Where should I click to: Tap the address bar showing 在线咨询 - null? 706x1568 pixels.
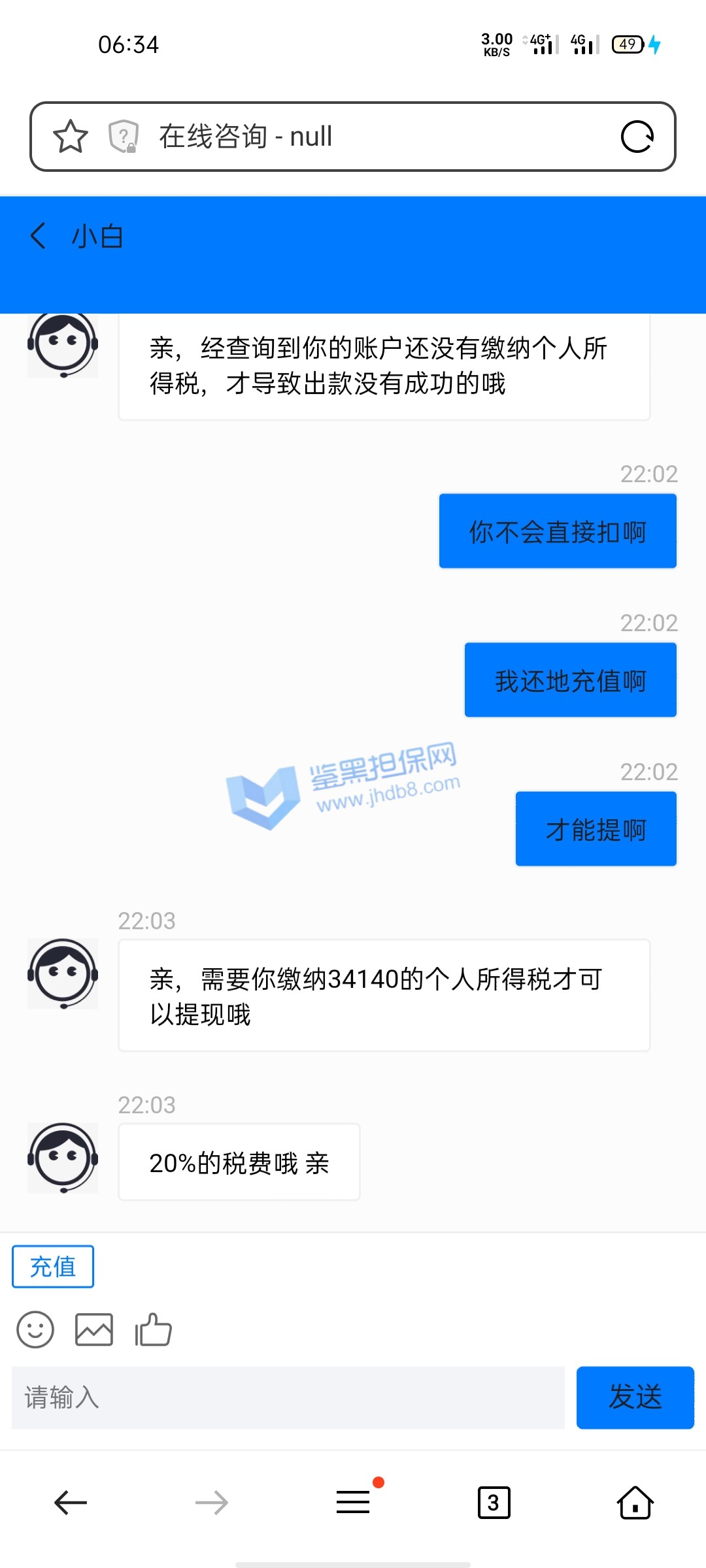(x=366, y=137)
